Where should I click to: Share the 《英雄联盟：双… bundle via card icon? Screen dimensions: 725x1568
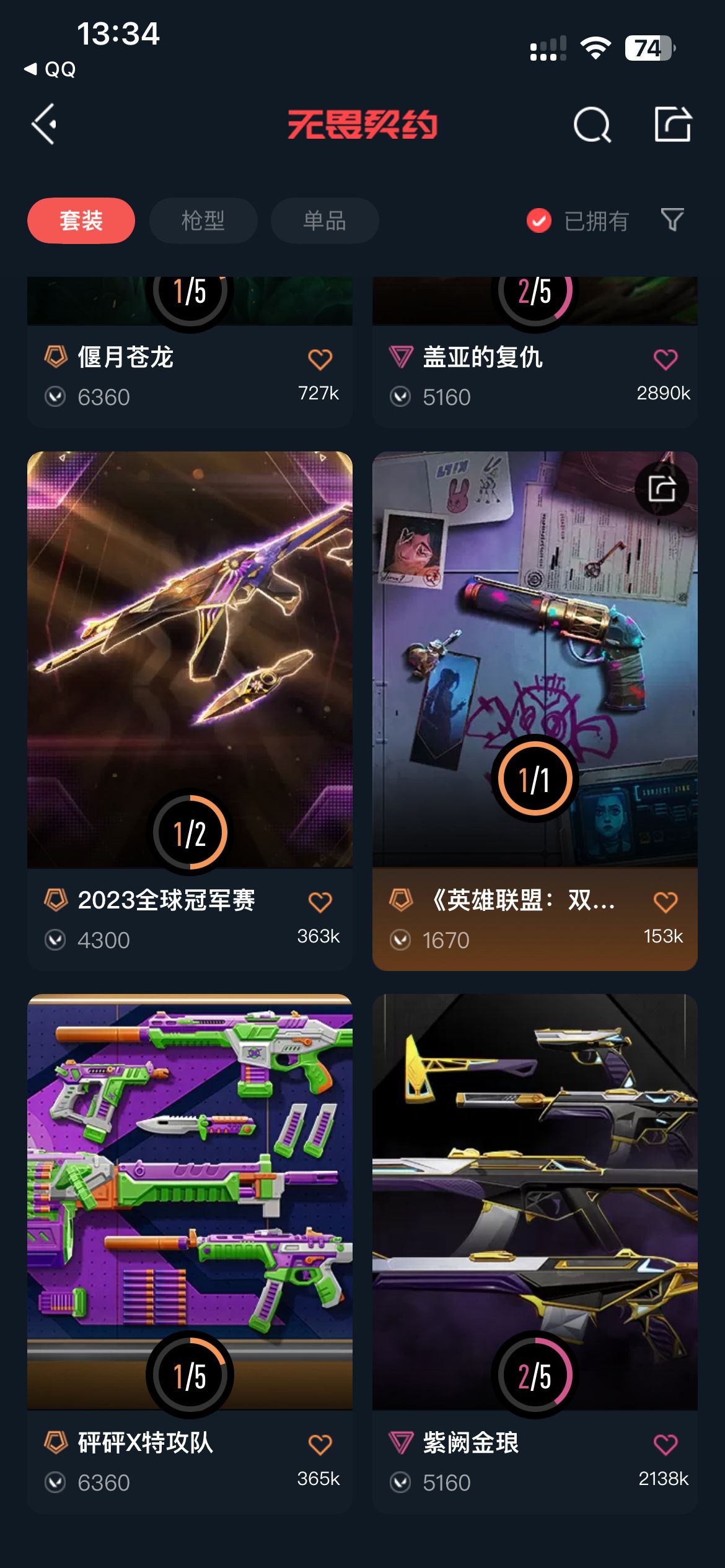[x=662, y=489]
